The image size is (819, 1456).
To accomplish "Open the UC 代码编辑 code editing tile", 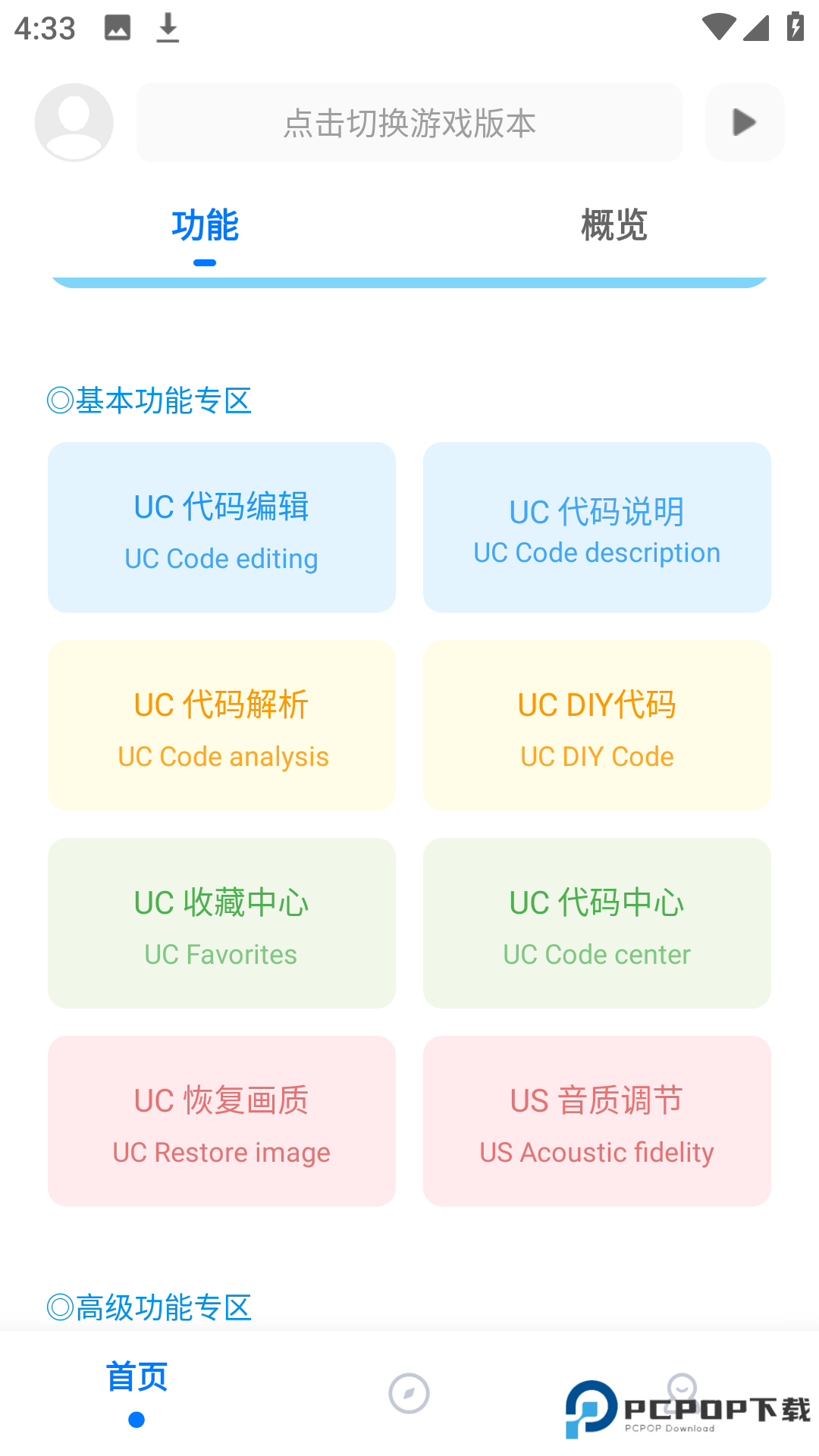I will coord(221,527).
